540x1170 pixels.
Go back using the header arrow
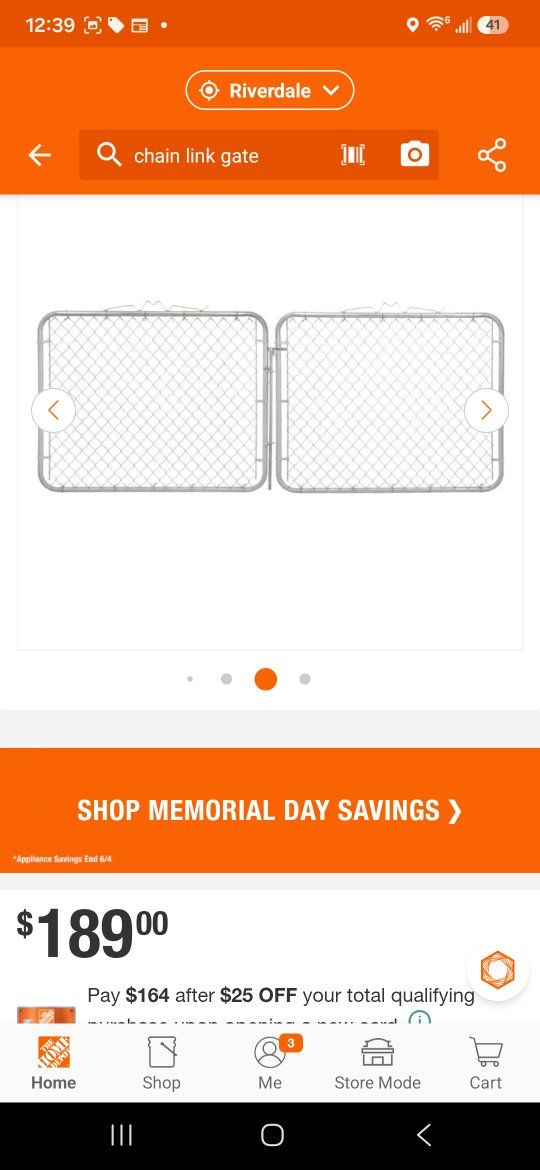coord(39,155)
